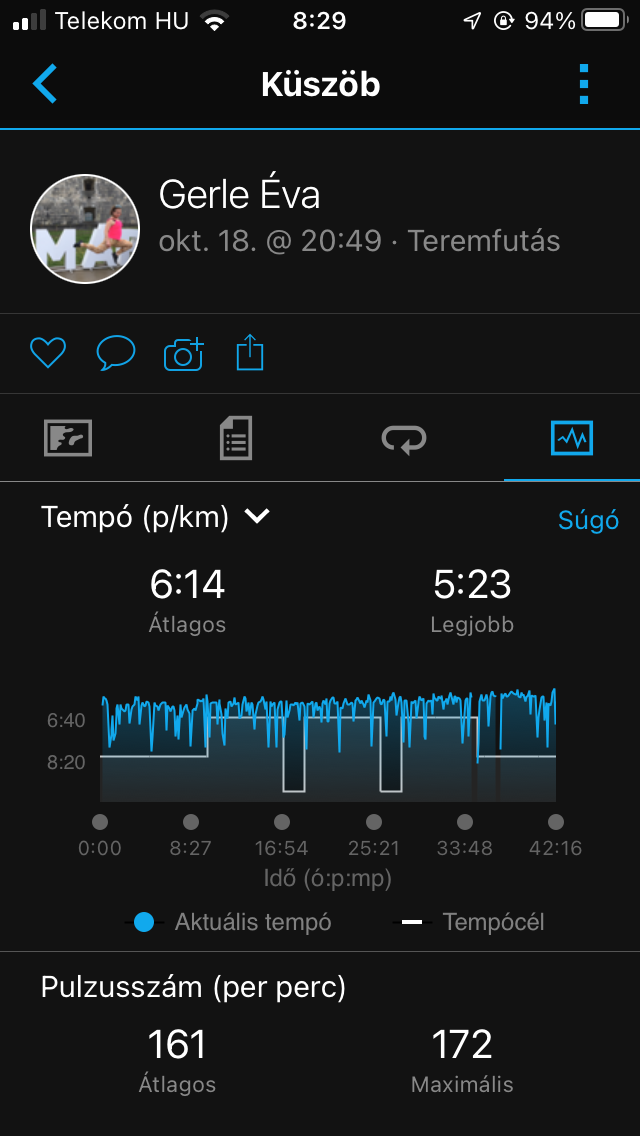This screenshot has height=1136, width=640.
Task: Open the Súgó help link
Action: pyautogui.click(x=588, y=520)
